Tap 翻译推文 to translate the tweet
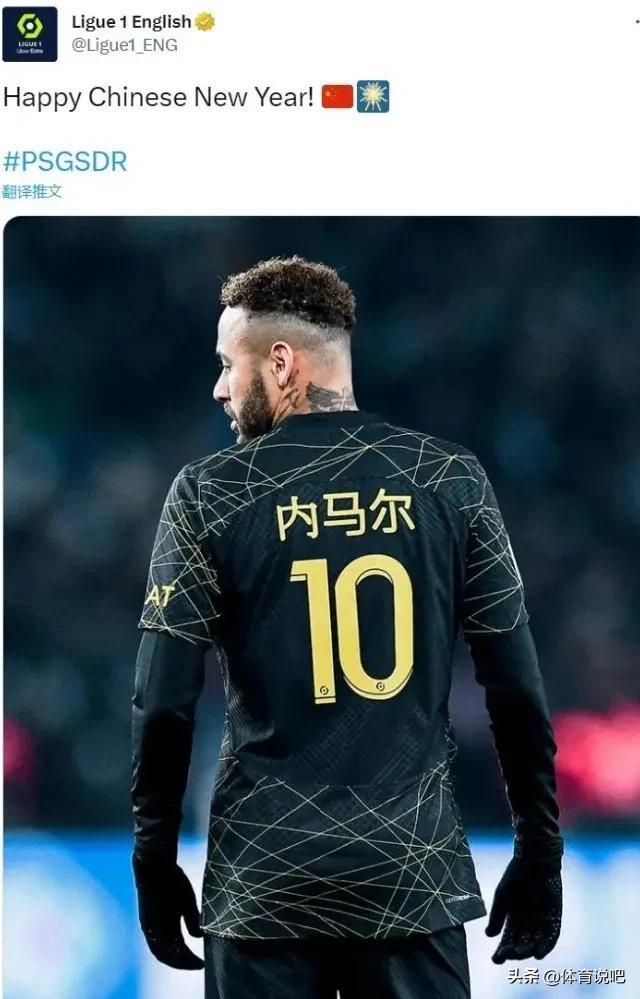 tap(32, 191)
